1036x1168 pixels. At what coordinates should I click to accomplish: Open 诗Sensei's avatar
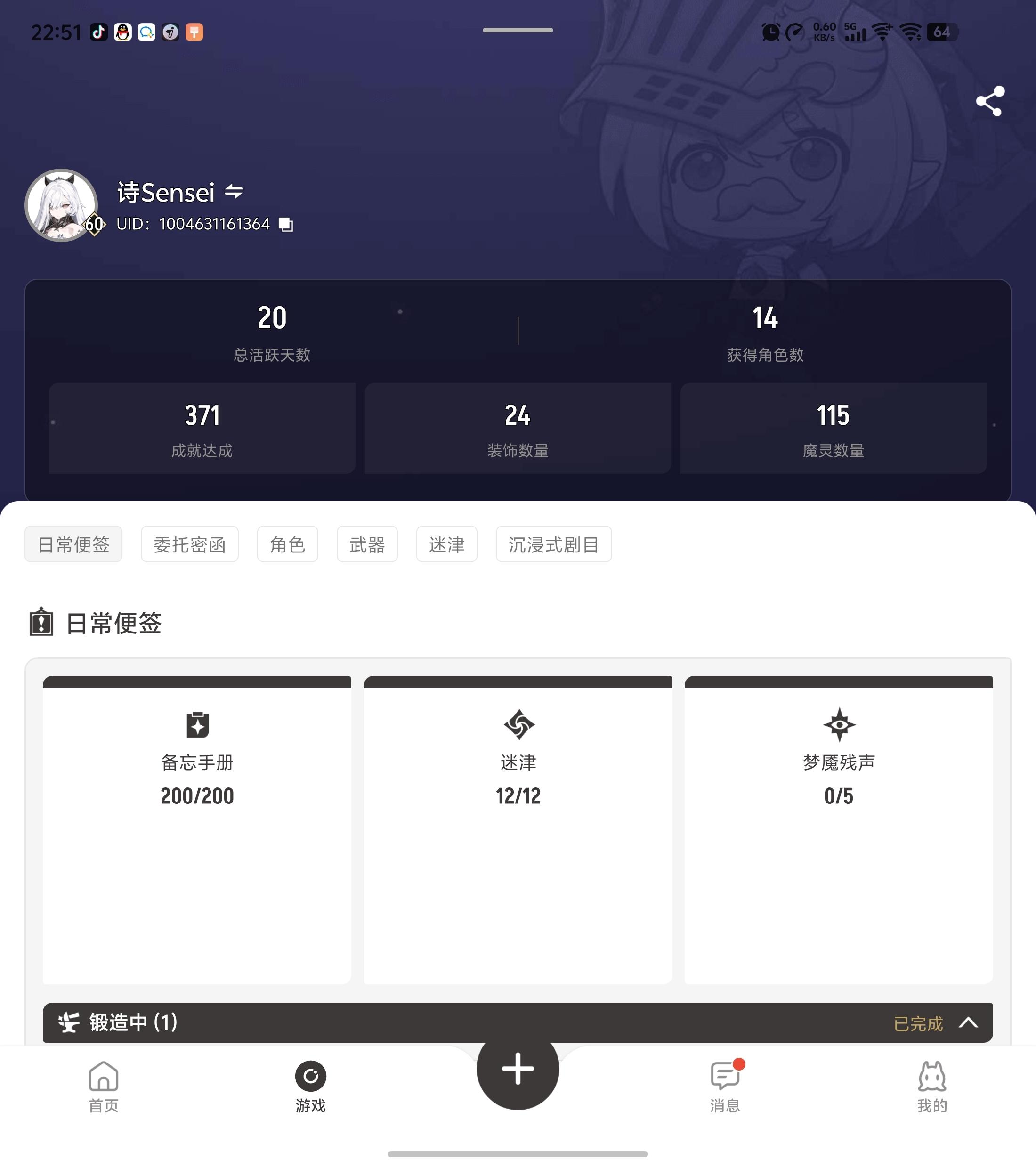pos(61,204)
